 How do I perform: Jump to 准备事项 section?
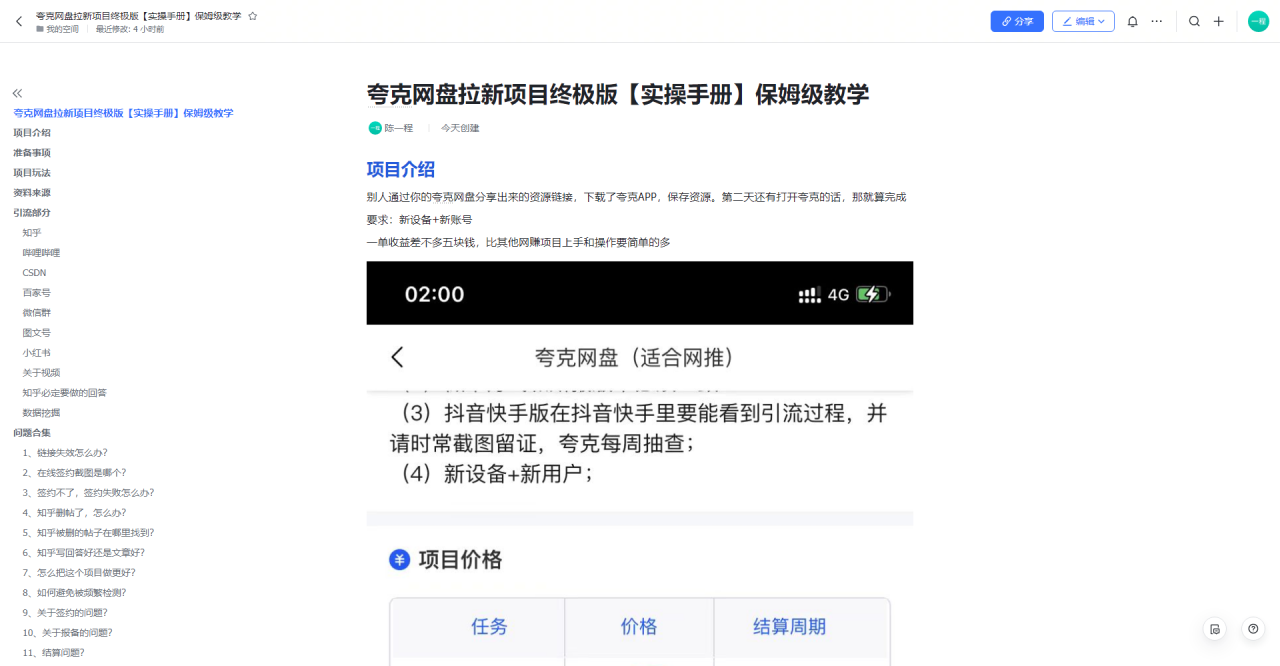[x=31, y=153]
